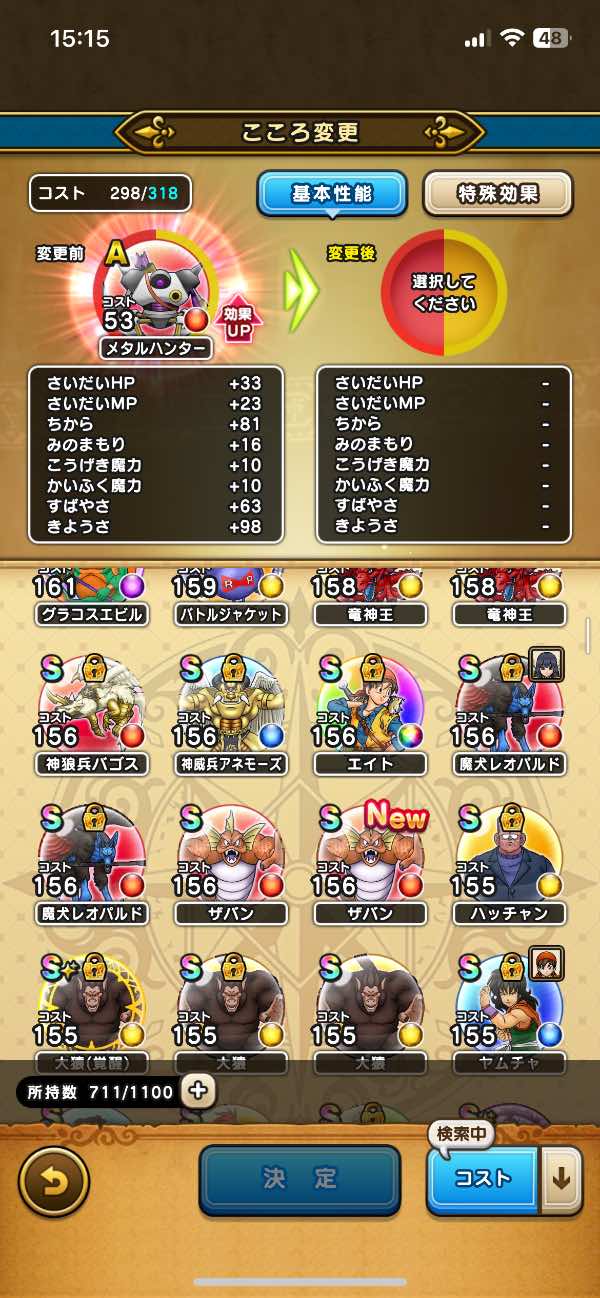Switch to the 特殊効果 tab
The width and height of the screenshot is (600, 1298).
tap(498, 194)
